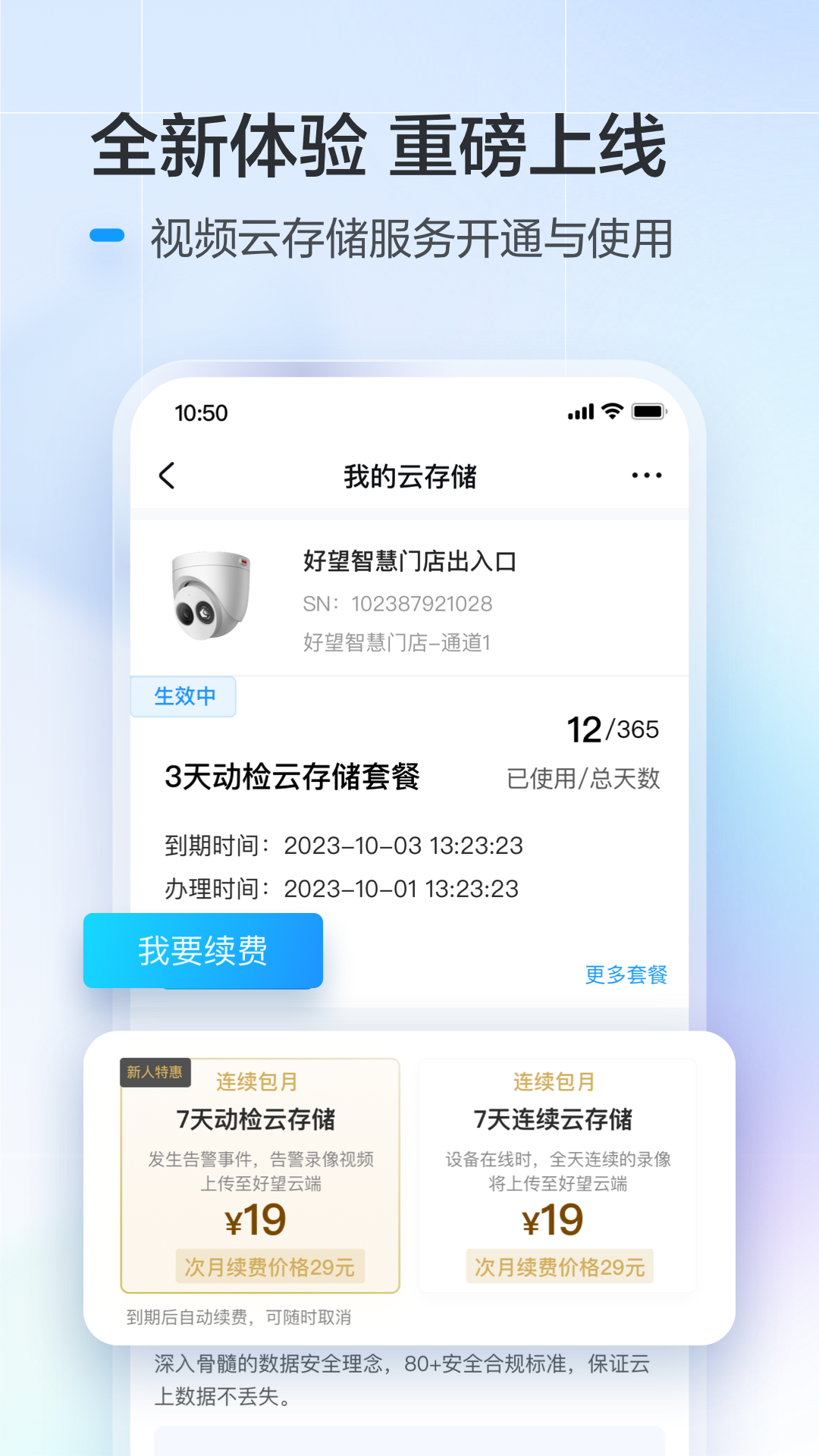Screen dimensions: 819x1456
Task: Click the 12/365 usage counter
Action: click(x=613, y=730)
